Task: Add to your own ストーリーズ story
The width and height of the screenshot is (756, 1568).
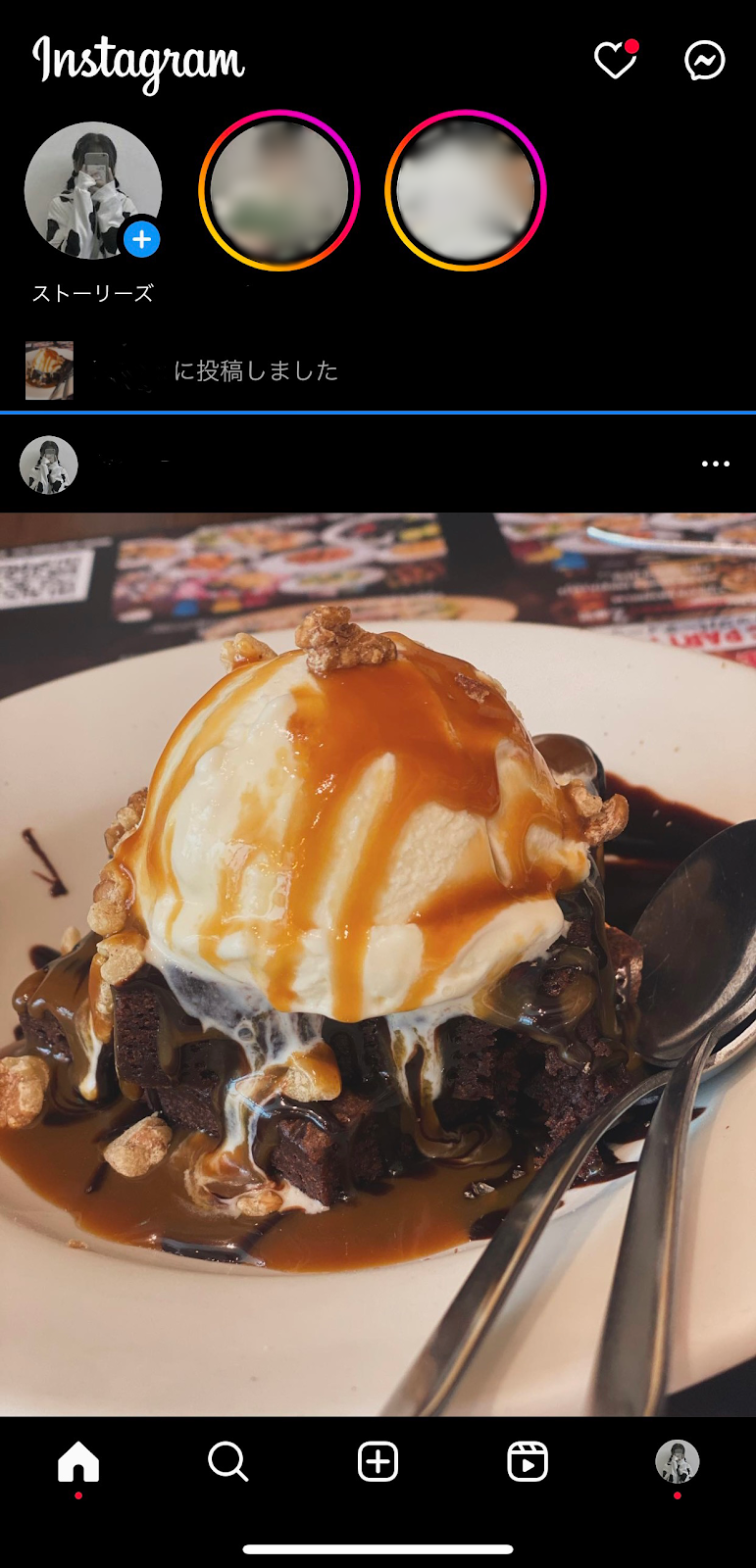Action: [x=141, y=239]
